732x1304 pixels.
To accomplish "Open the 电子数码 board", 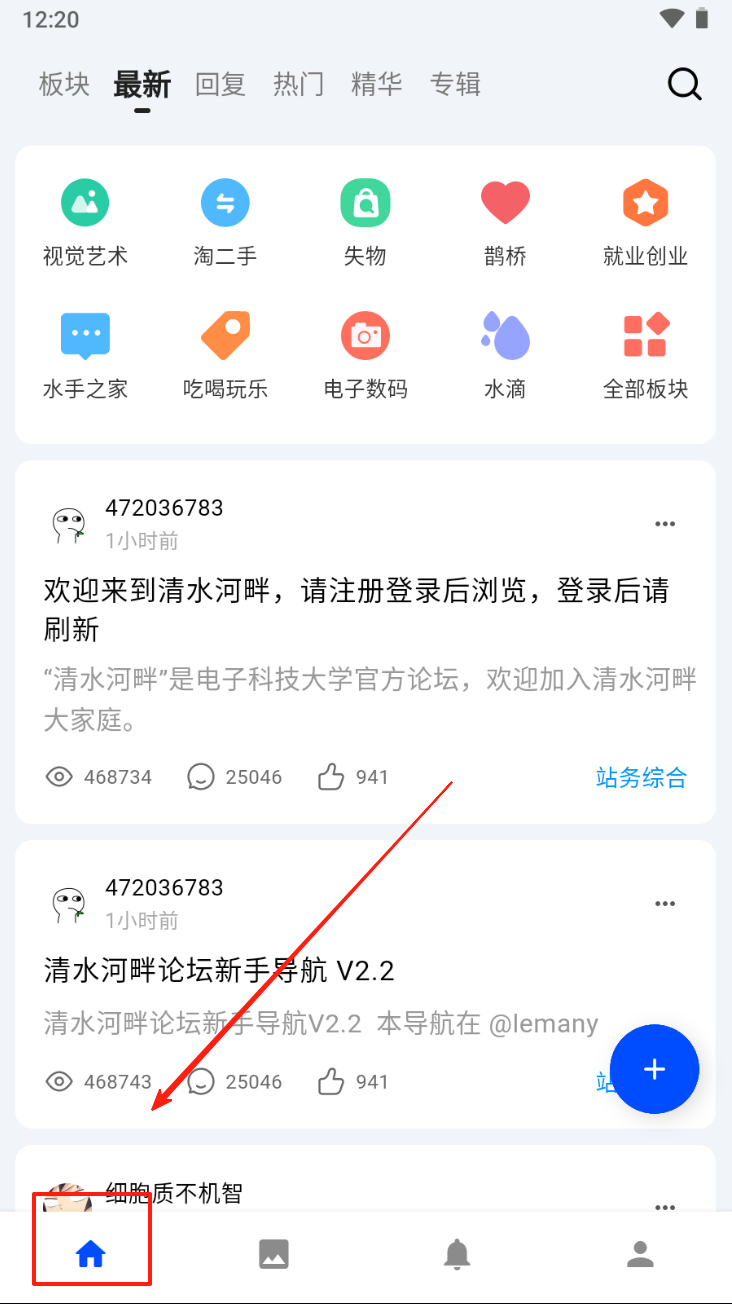I will pos(365,354).
